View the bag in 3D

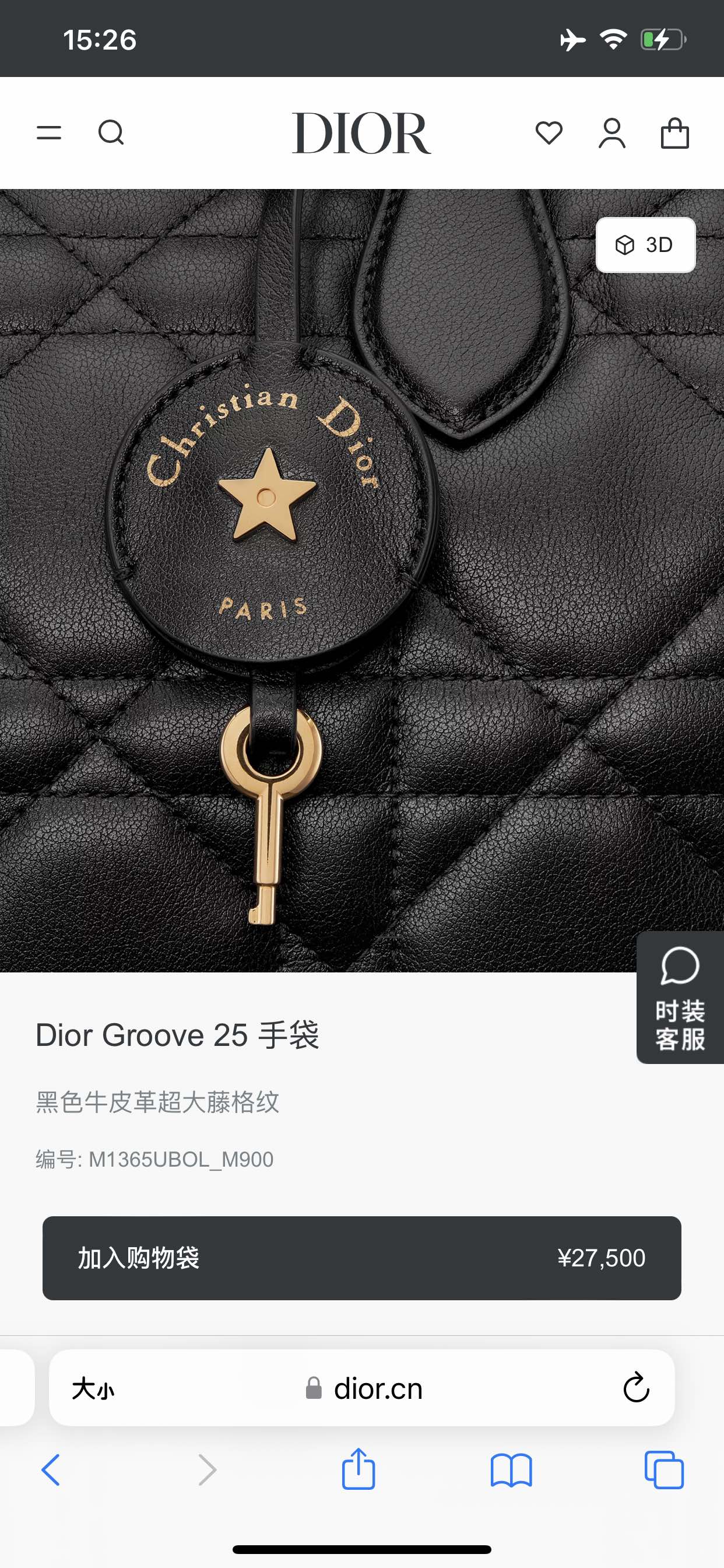point(645,244)
